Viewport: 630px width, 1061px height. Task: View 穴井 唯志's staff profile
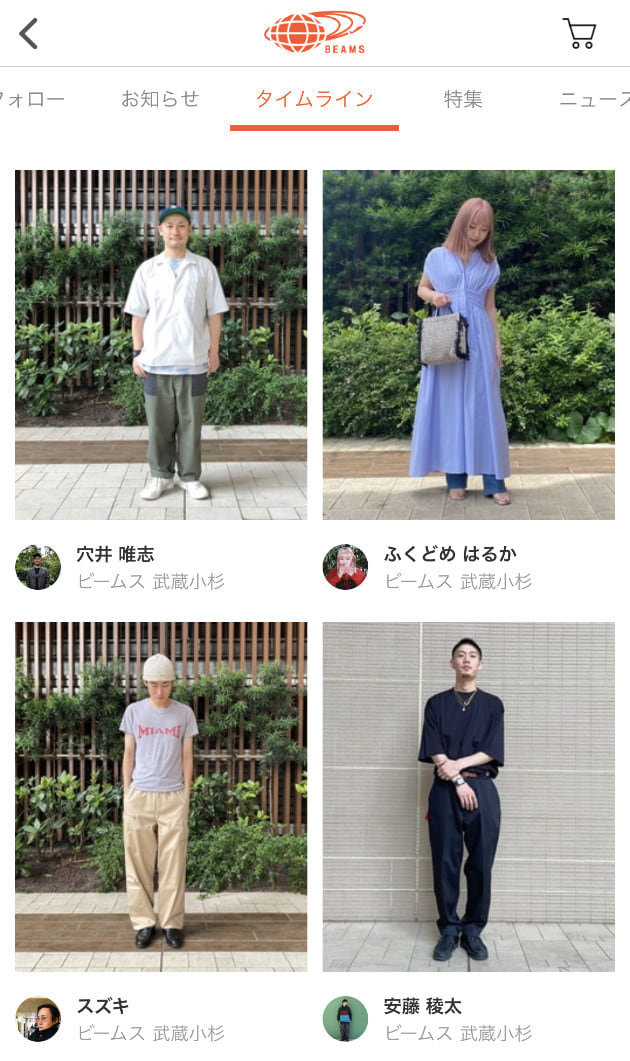point(38,567)
